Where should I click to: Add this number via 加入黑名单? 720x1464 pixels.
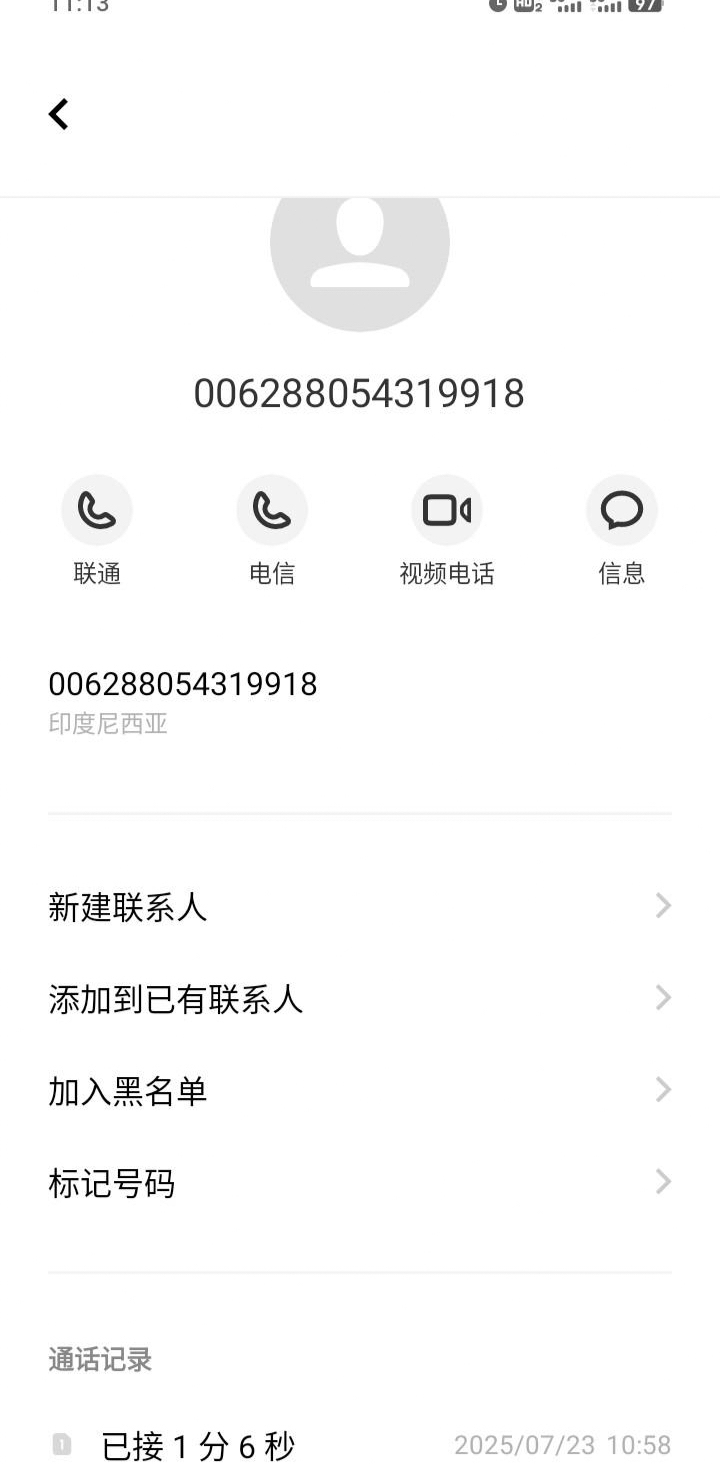(x=360, y=1091)
